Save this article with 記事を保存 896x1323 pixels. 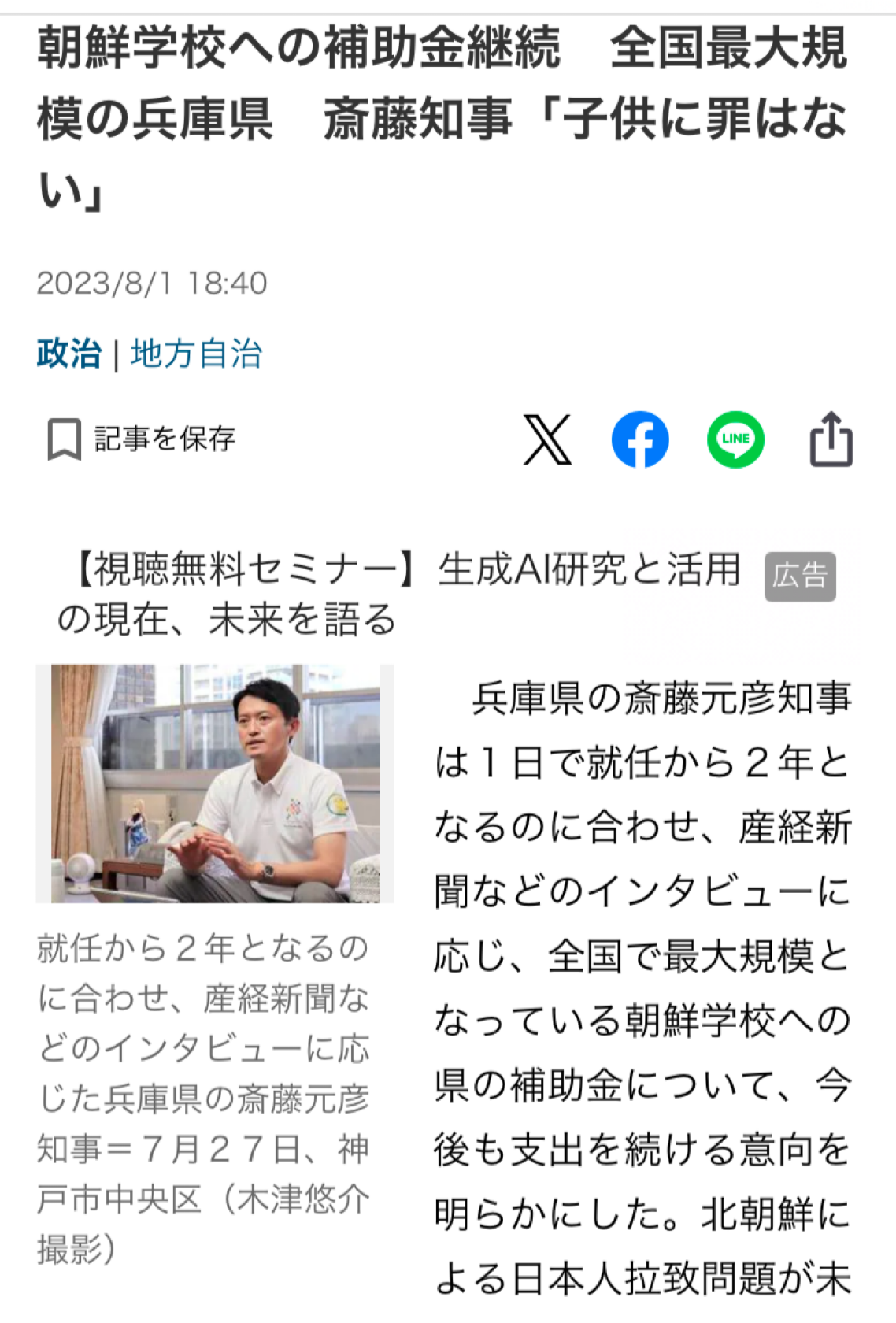[x=142, y=439]
